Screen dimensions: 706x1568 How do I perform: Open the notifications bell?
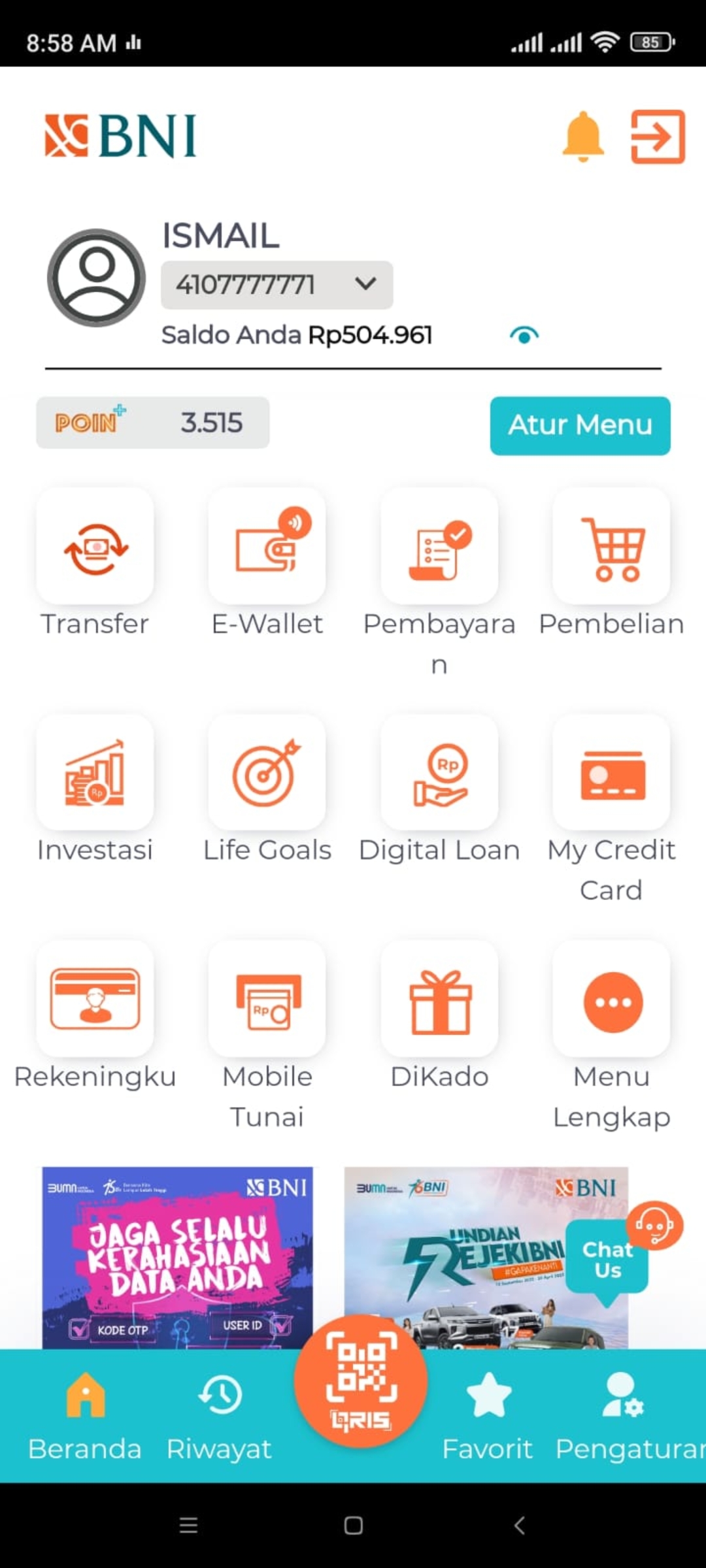click(x=582, y=137)
